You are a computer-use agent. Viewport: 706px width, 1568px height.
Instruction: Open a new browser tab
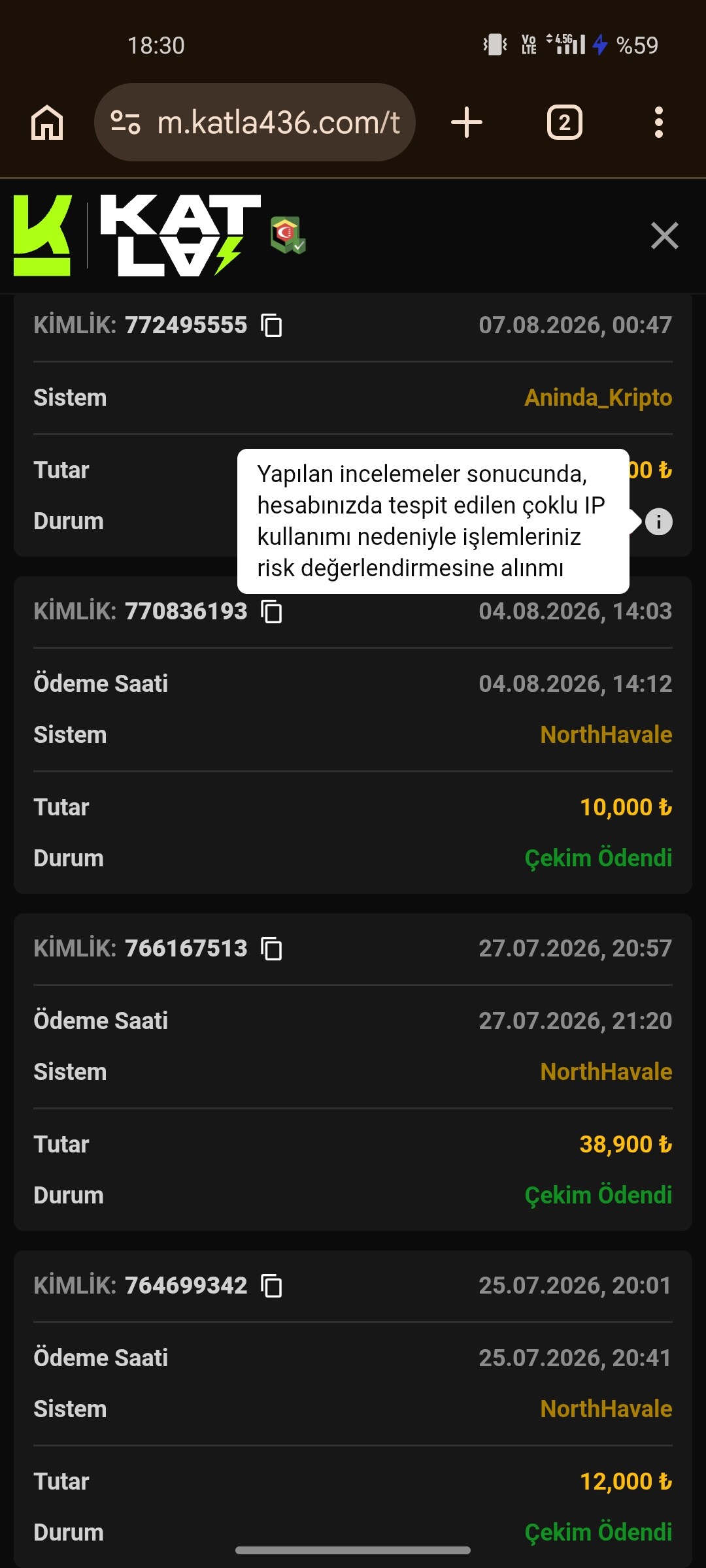click(467, 122)
